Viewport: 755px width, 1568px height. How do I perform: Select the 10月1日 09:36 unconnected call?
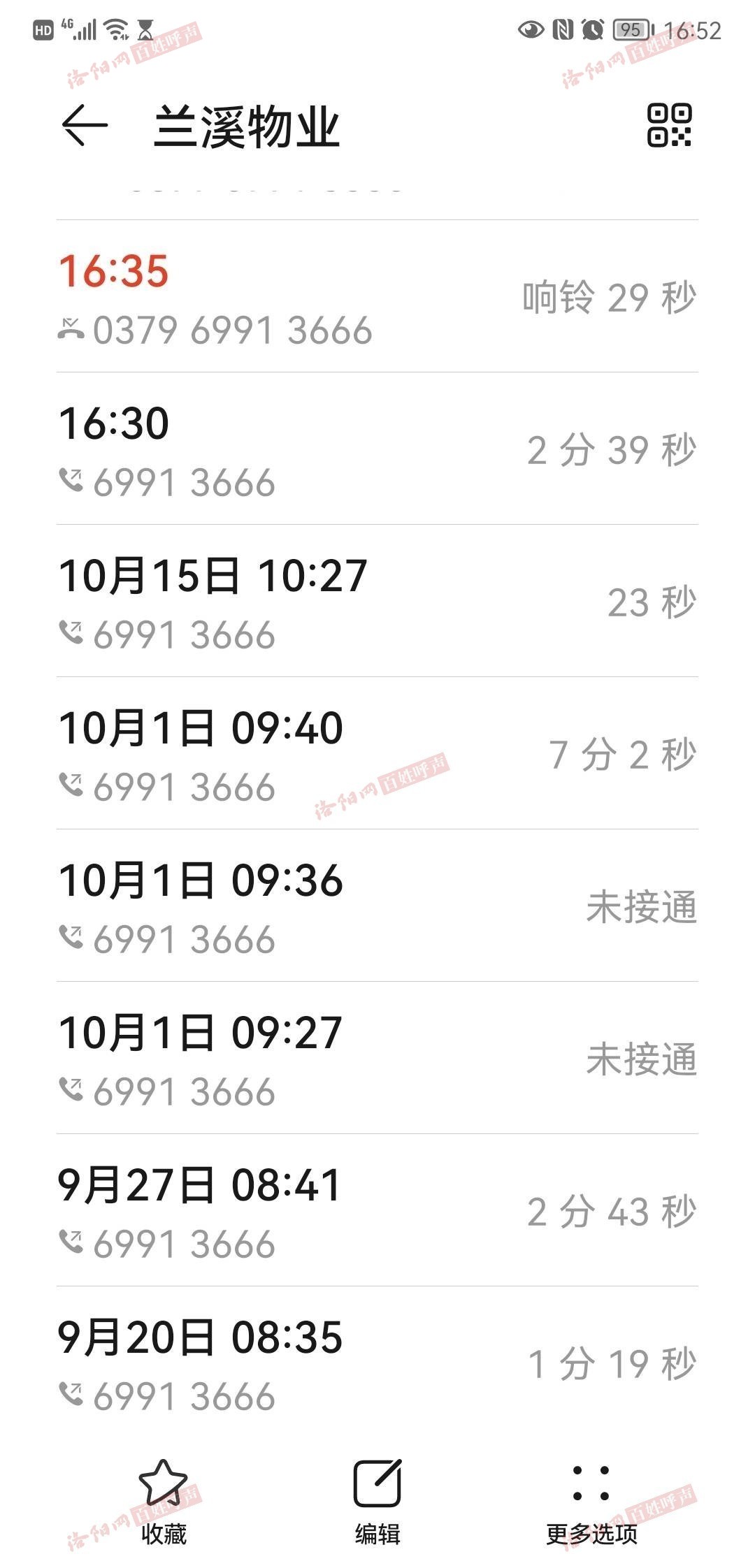pos(377,906)
